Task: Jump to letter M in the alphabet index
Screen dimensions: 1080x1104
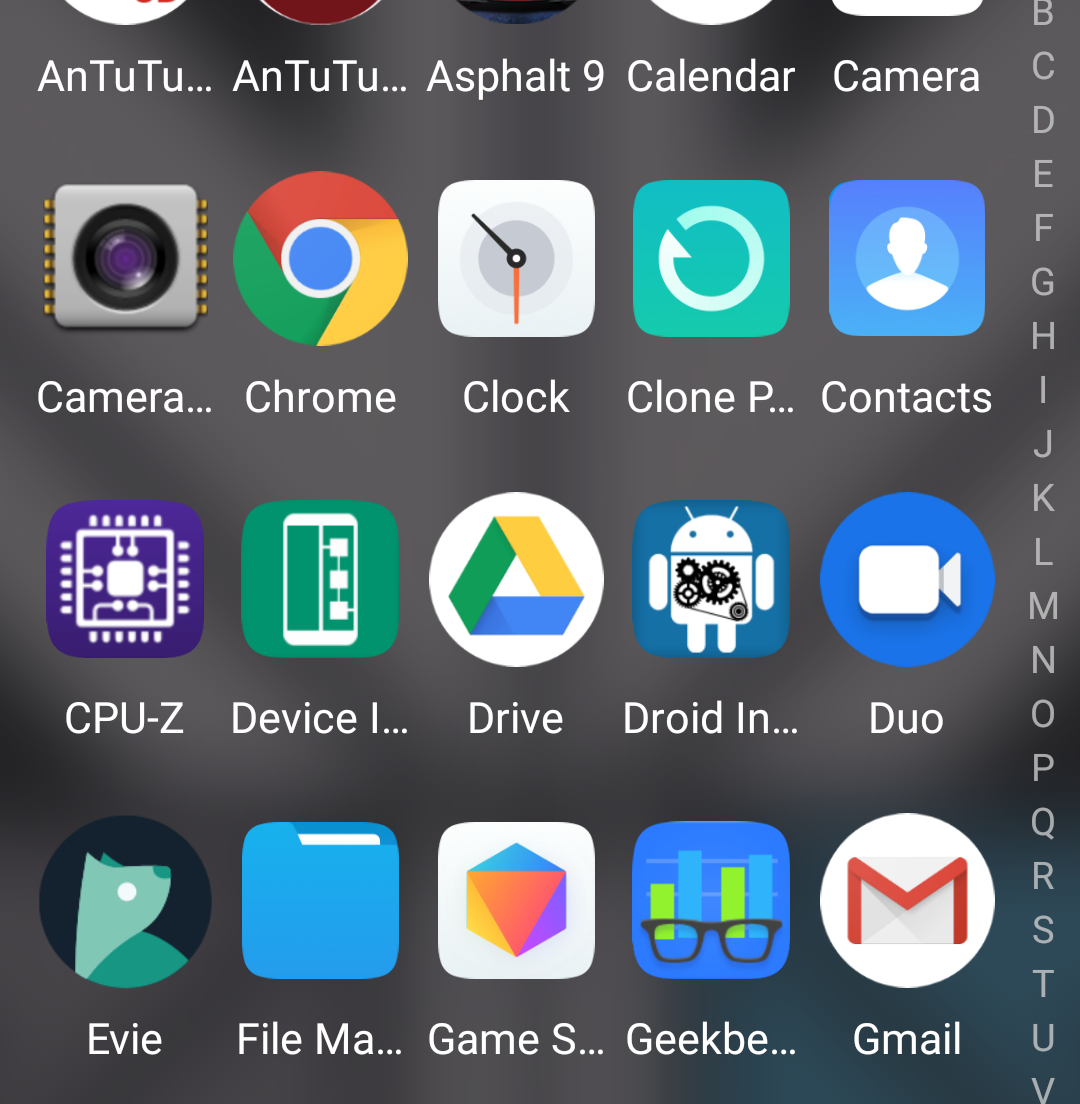Action: click(1043, 606)
